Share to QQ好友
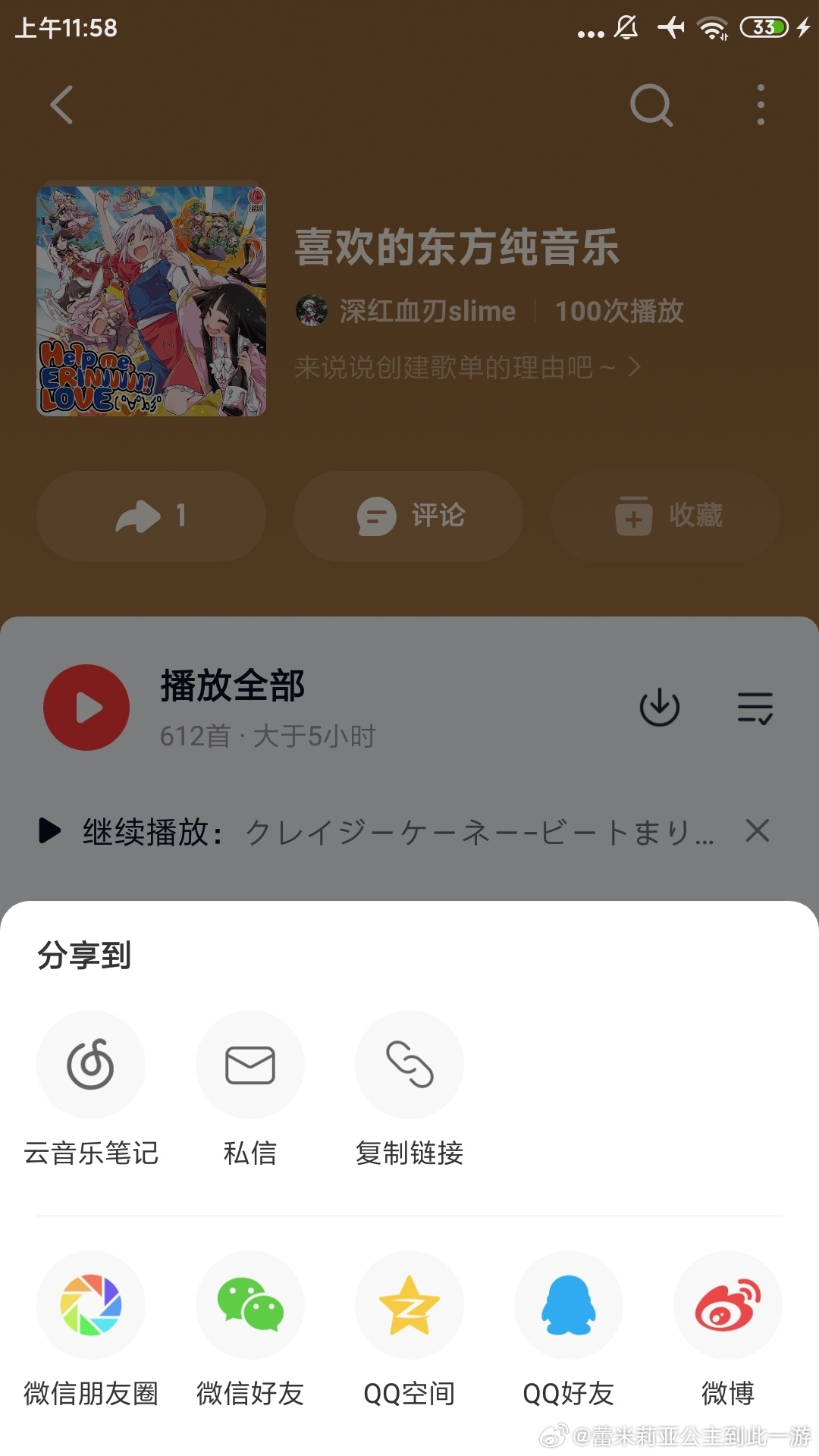 [x=569, y=1305]
